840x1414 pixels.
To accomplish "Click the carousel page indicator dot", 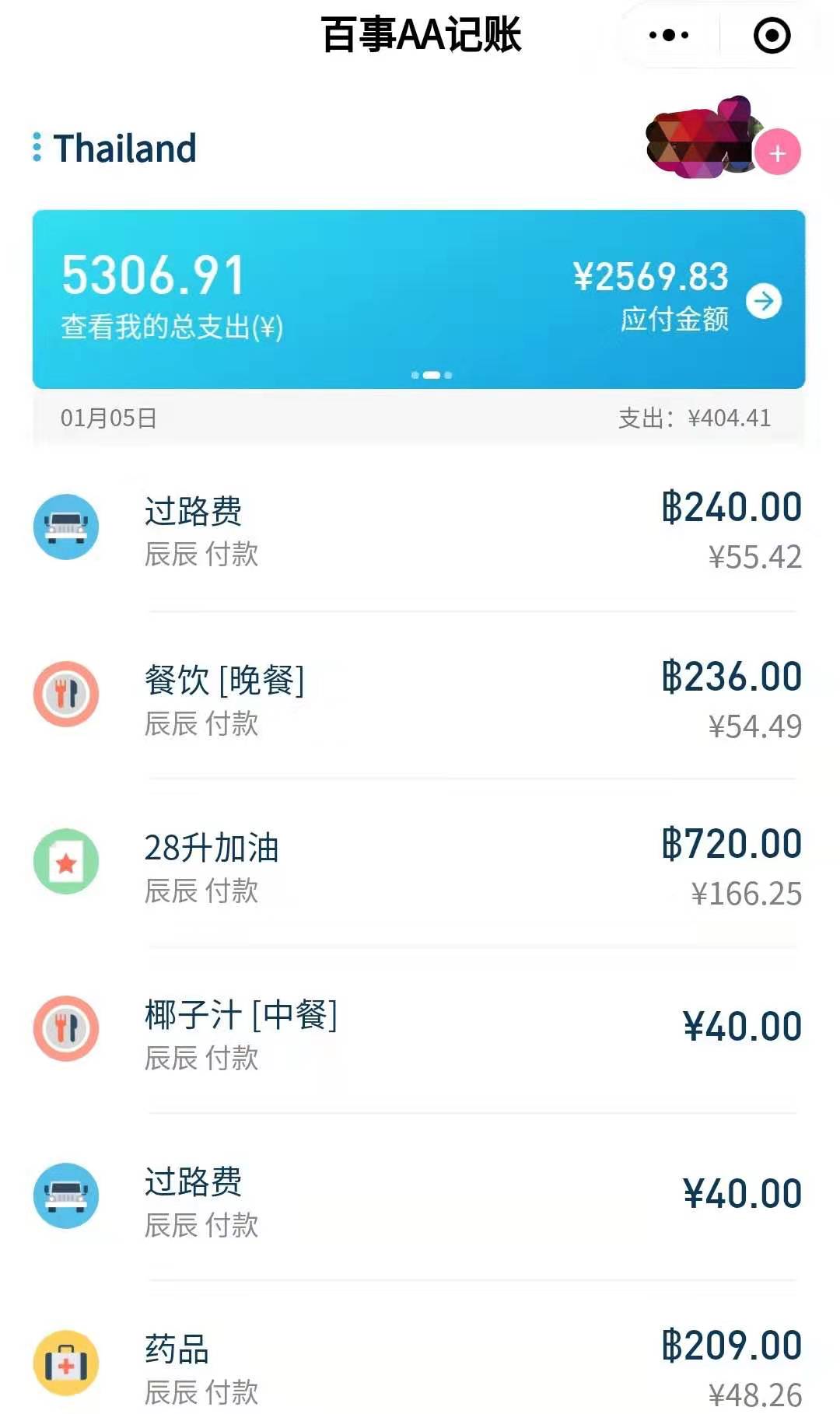I will pyautogui.click(x=432, y=374).
